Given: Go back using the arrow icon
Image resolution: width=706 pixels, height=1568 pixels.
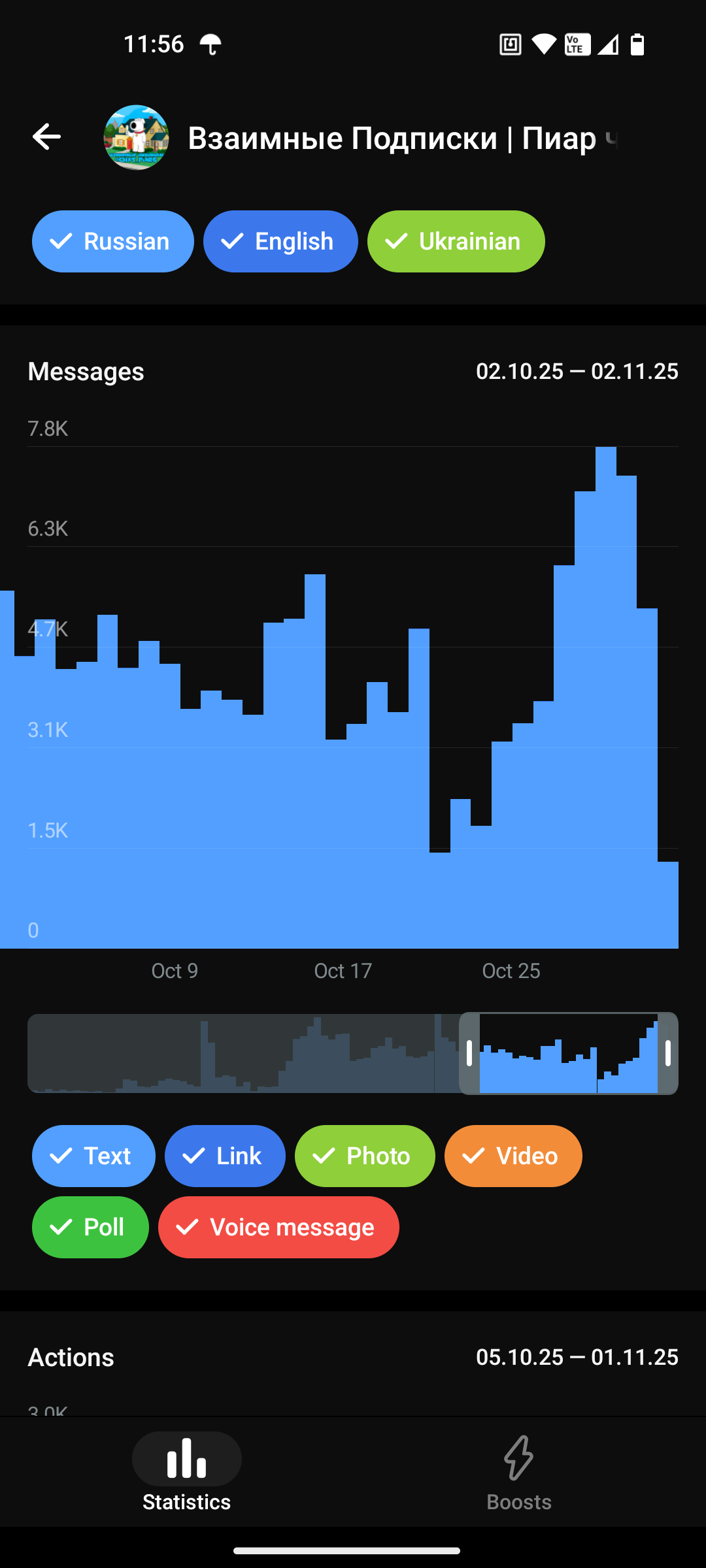Looking at the screenshot, I should tap(46, 137).
